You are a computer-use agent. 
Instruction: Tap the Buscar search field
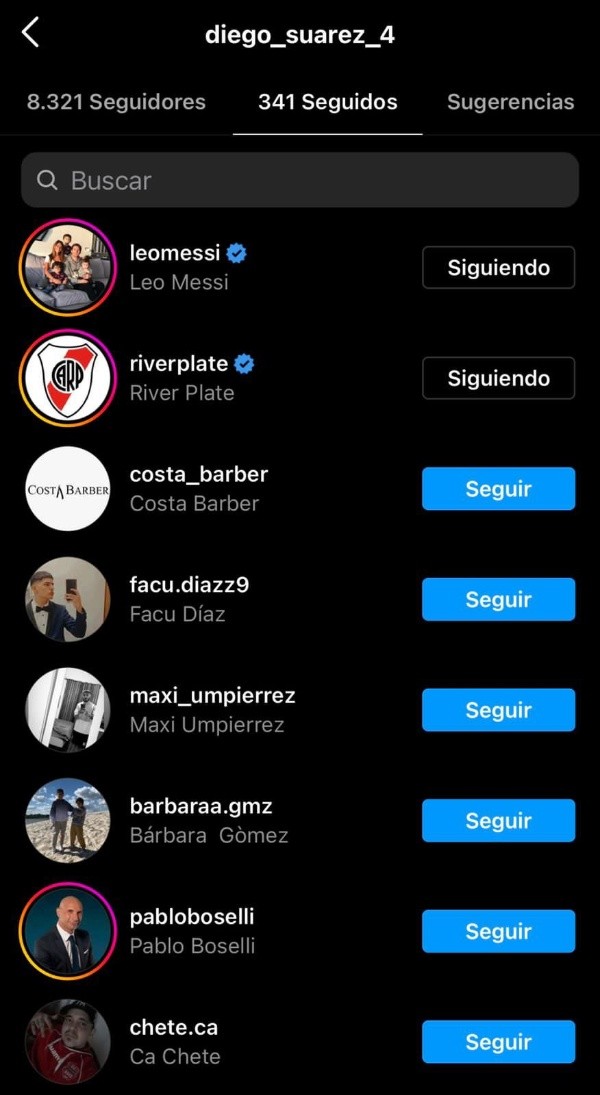coord(300,180)
